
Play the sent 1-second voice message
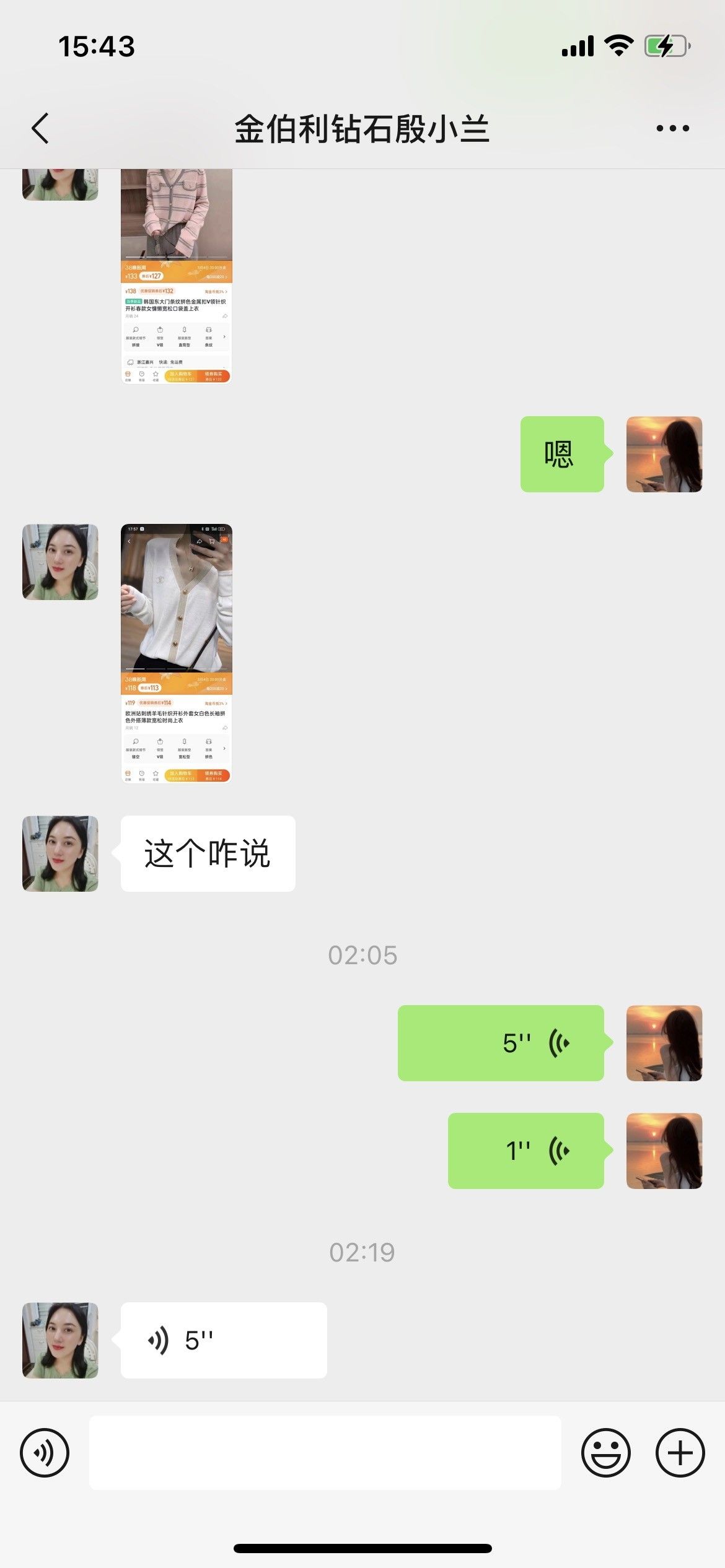[526, 1151]
